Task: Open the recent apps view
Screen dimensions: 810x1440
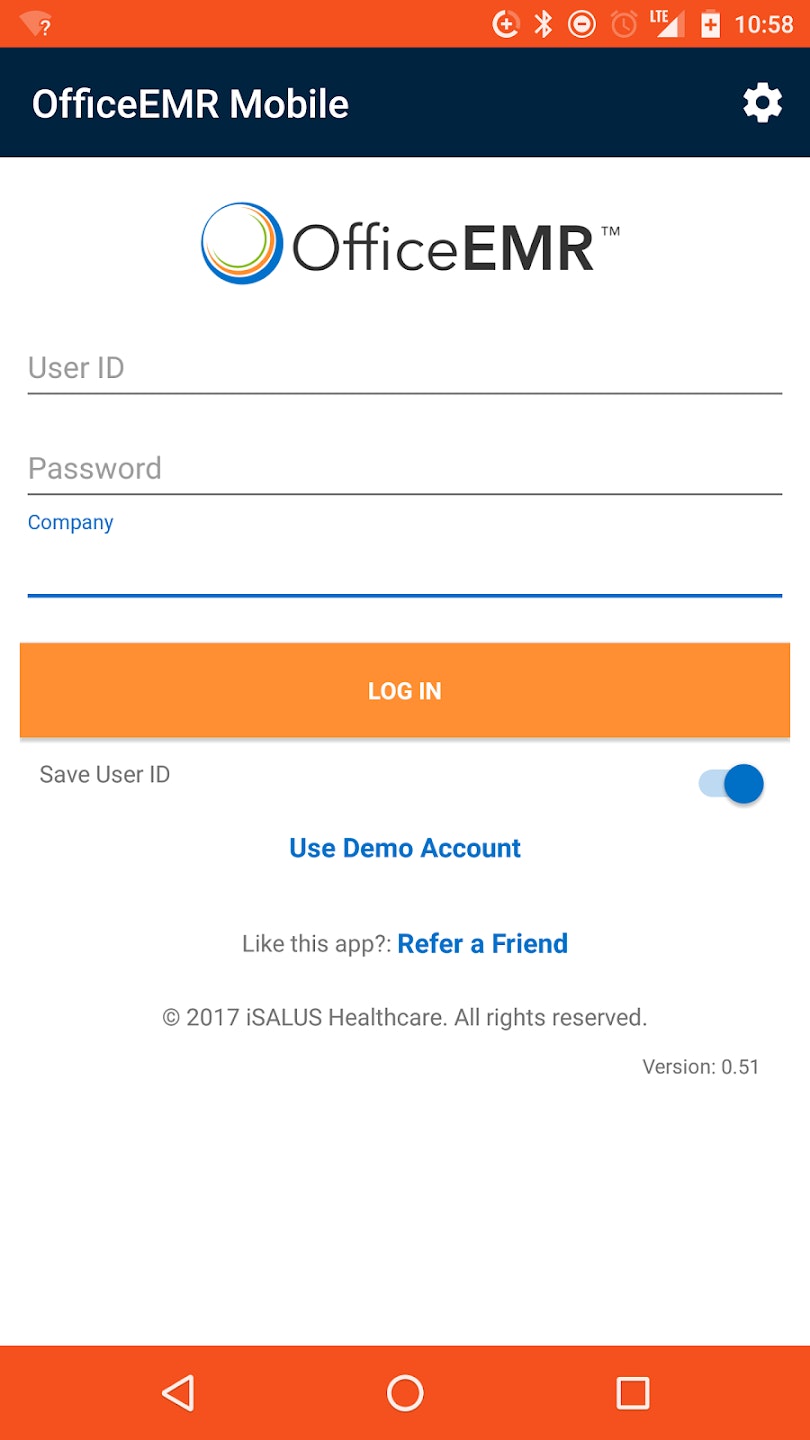Action: (632, 1392)
